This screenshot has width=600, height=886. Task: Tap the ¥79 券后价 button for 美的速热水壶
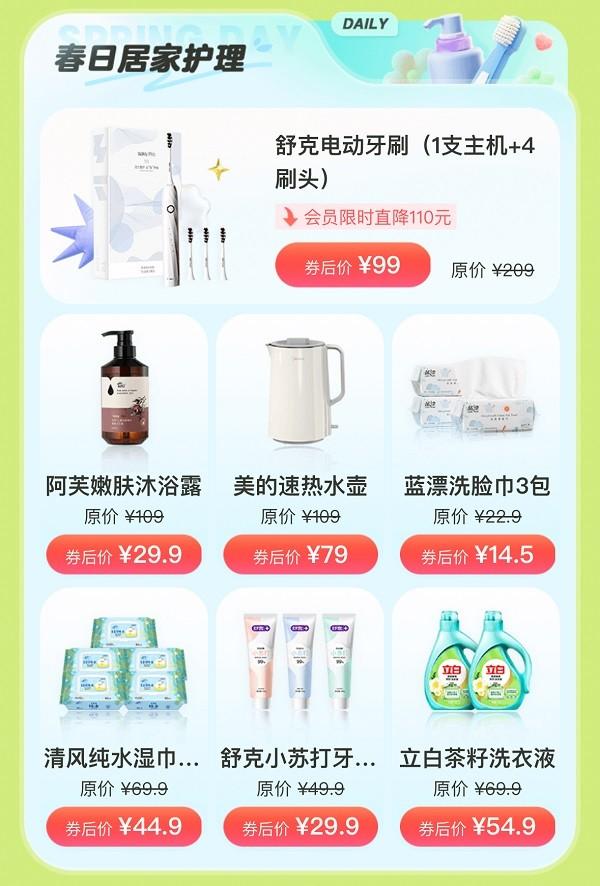point(300,555)
